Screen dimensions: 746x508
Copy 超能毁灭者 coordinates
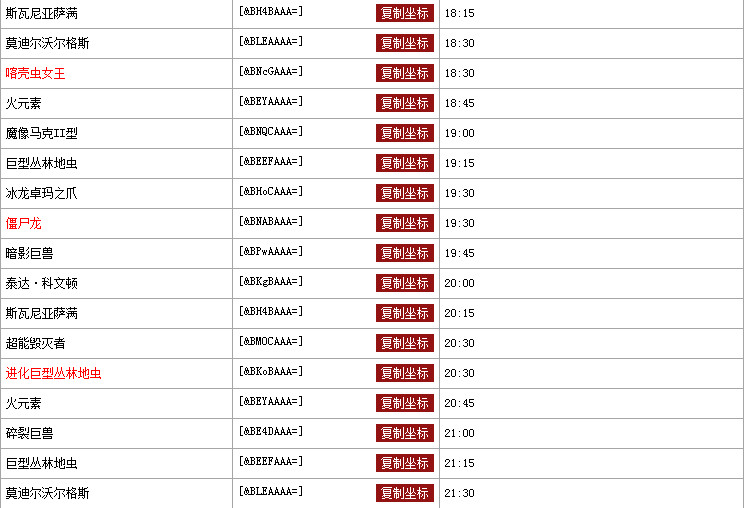pyautogui.click(x=405, y=343)
